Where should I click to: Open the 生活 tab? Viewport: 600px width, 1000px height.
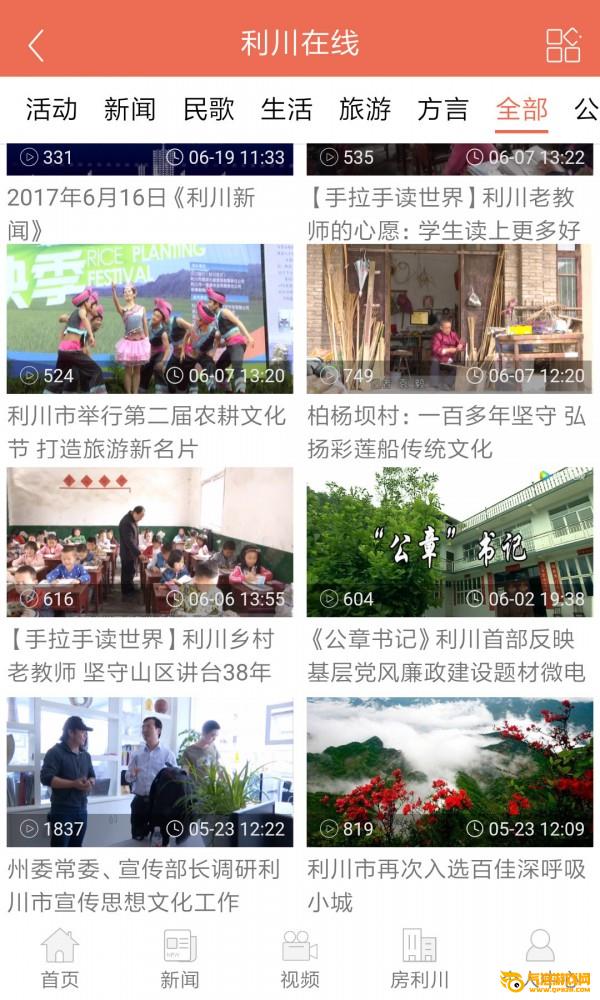[286, 109]
